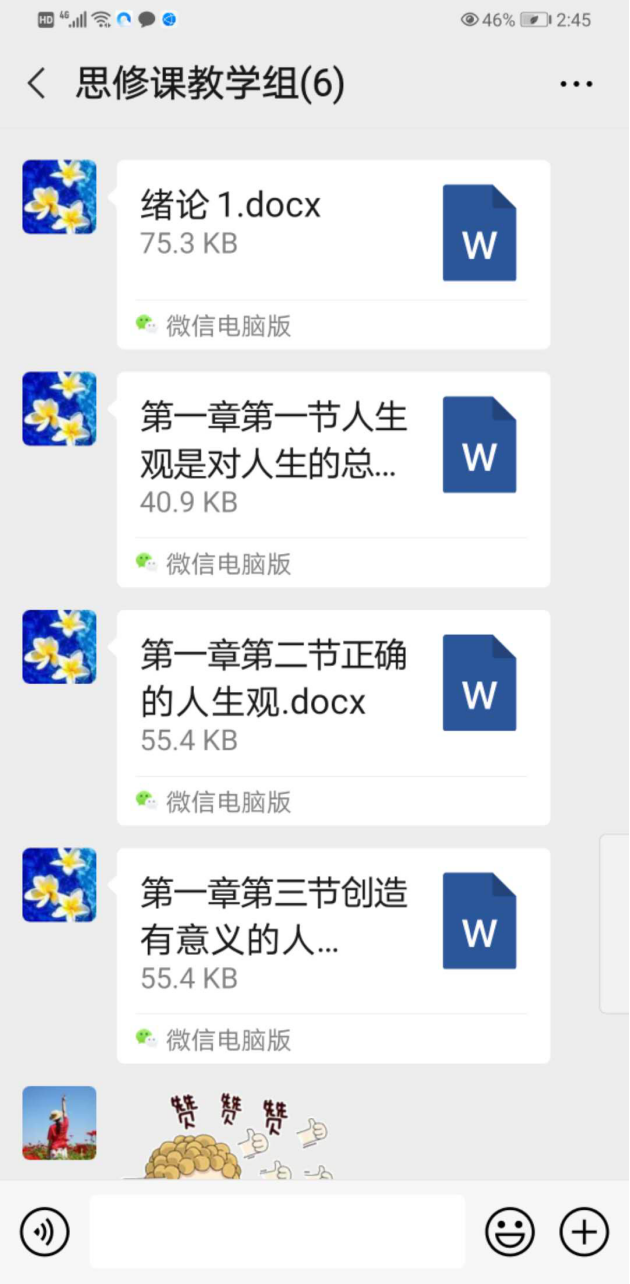Open the emoji picker
This screenshot has width=630, height=1284.
(x=510, y=1231)
